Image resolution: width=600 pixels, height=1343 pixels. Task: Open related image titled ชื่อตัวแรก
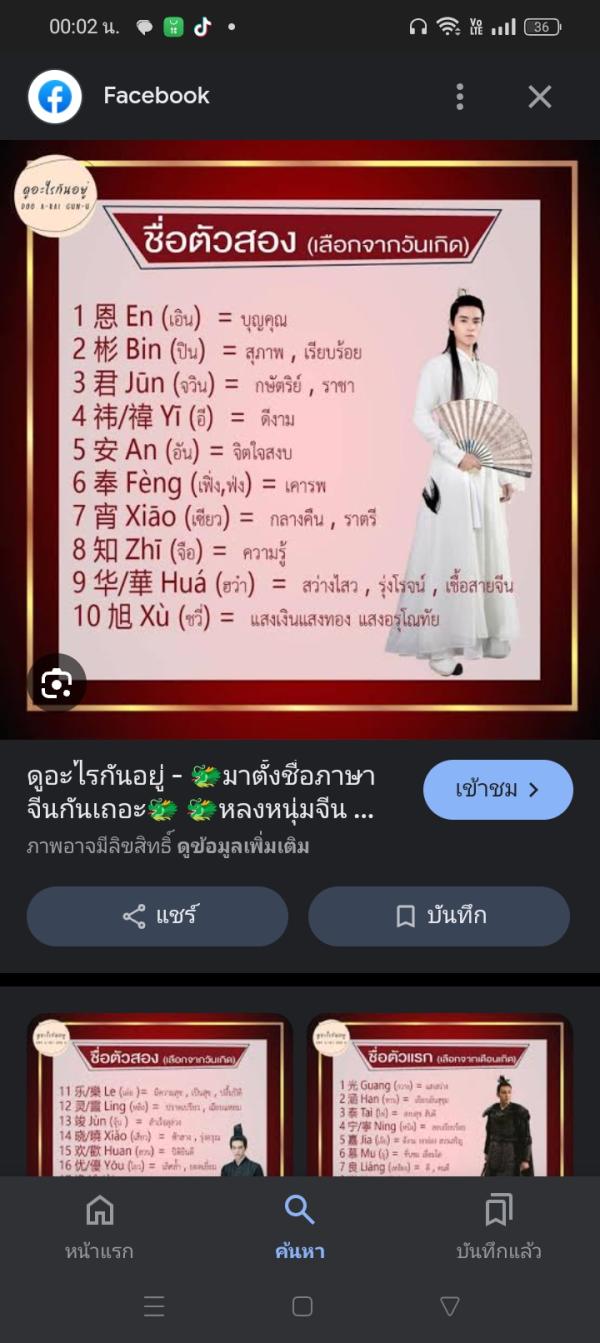(x=440, y=1095)
